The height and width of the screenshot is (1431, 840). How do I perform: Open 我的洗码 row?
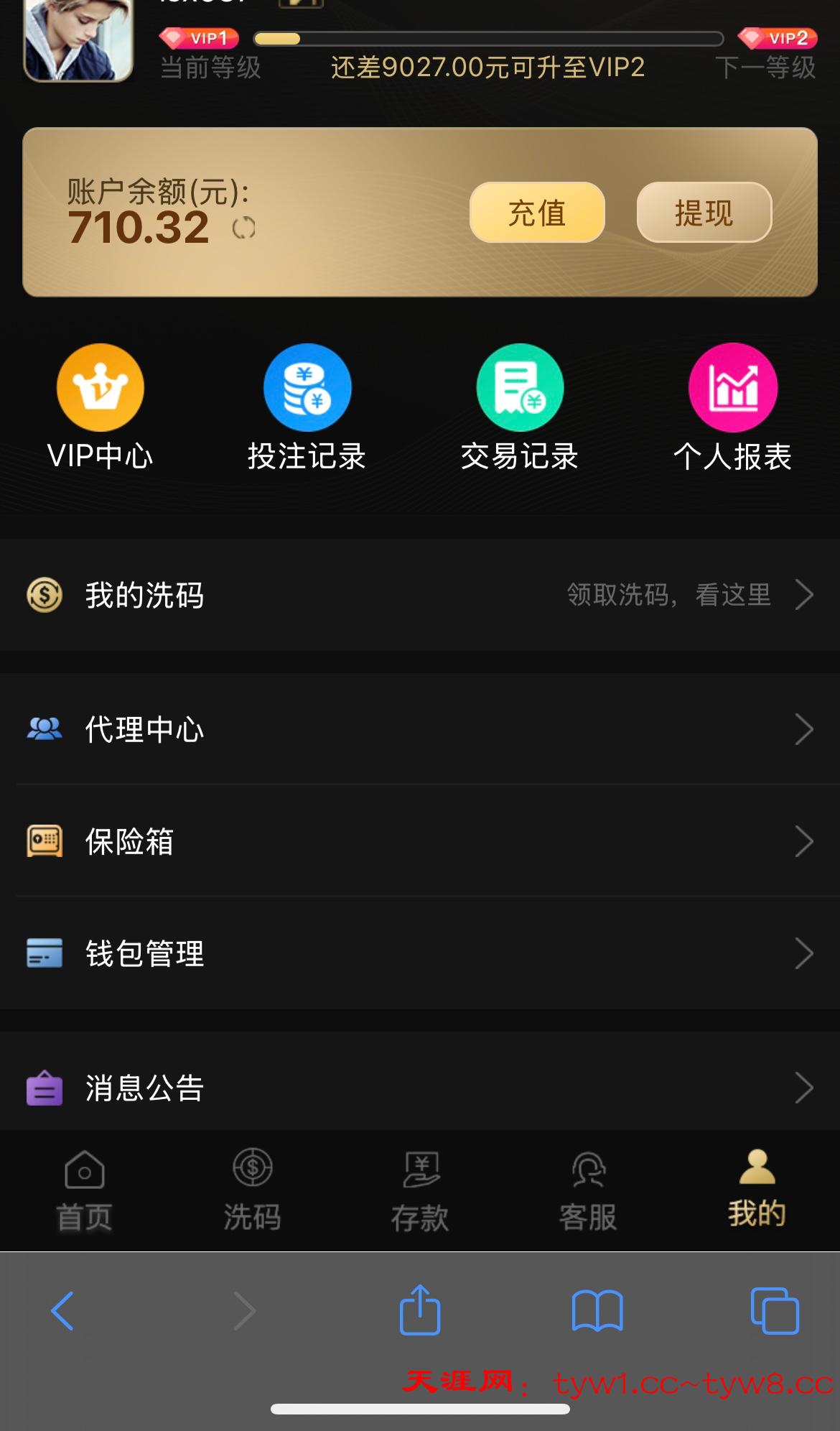(x=420, y=595)
